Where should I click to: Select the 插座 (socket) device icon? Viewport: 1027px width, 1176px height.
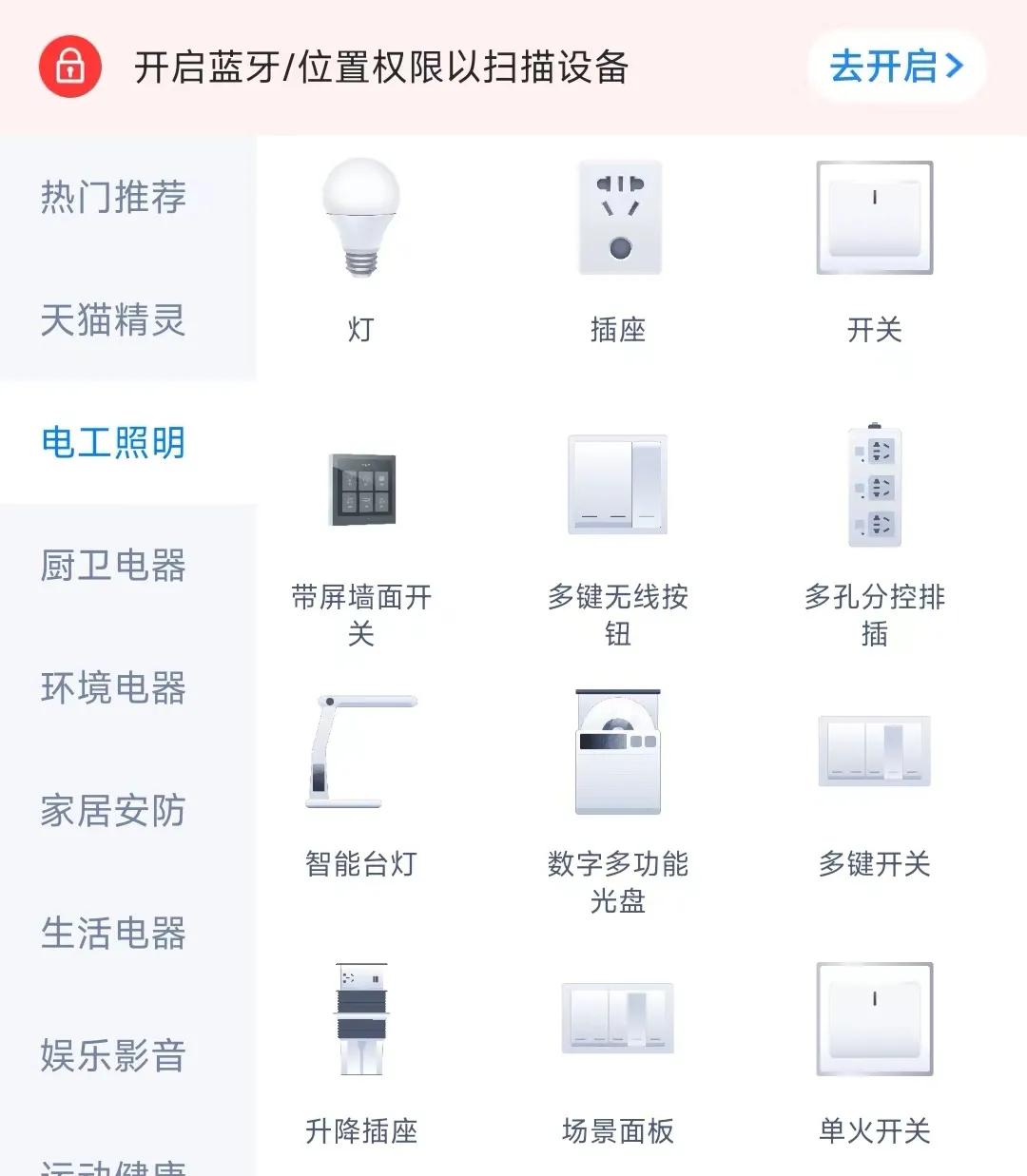[620, 219]
